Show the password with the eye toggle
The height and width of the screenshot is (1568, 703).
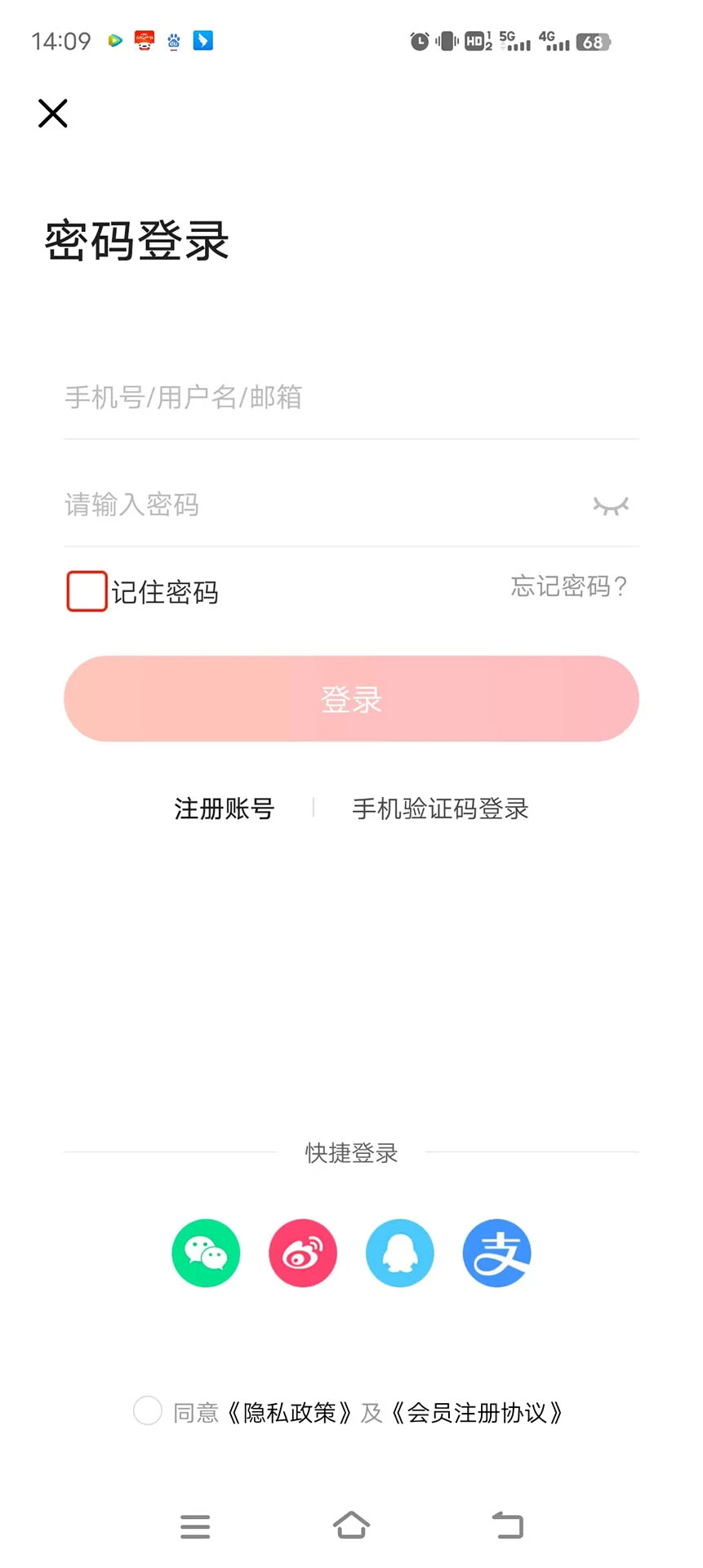[x=611, y=505]
